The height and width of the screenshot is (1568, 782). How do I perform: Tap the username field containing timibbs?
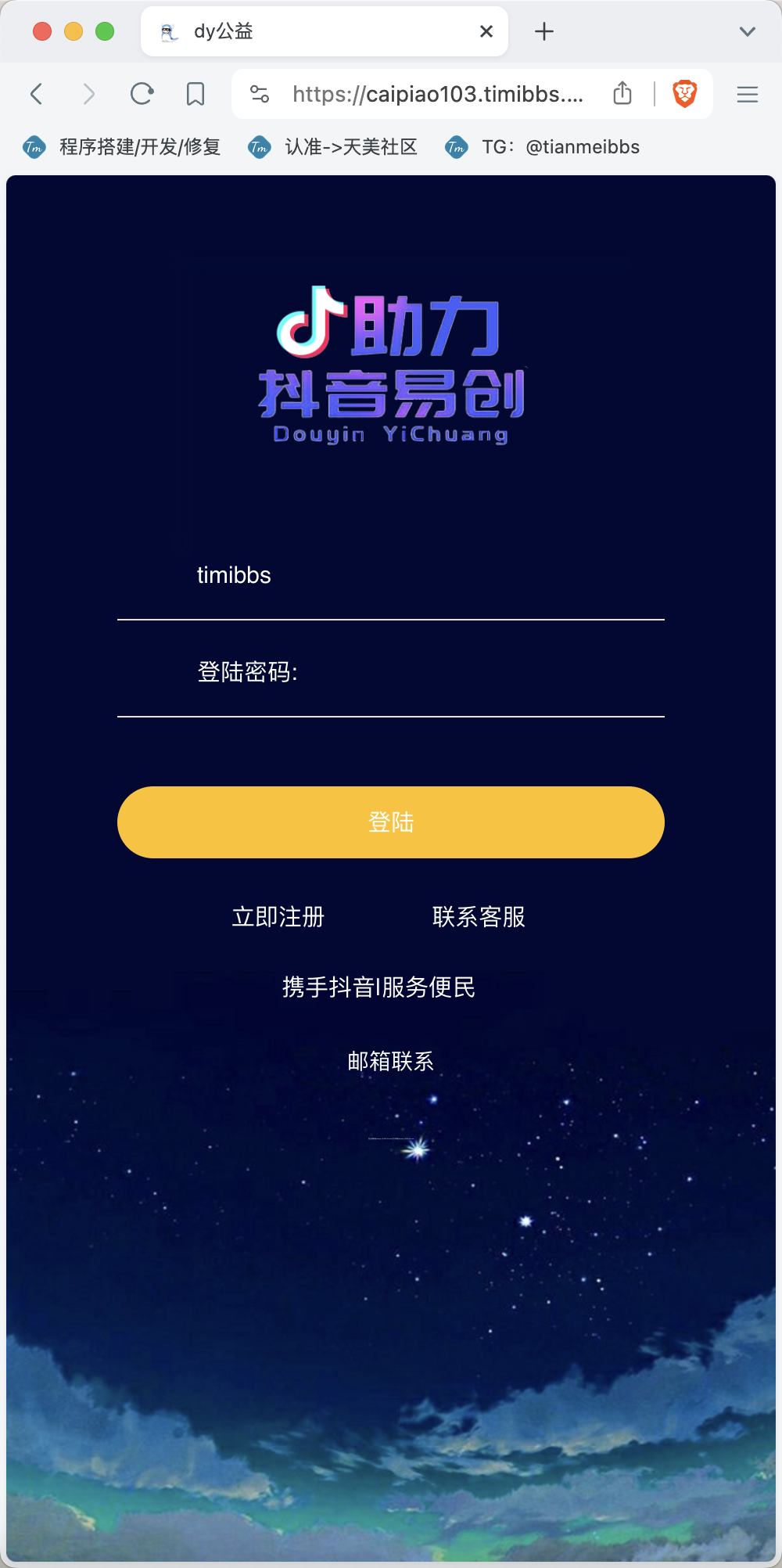389,576
